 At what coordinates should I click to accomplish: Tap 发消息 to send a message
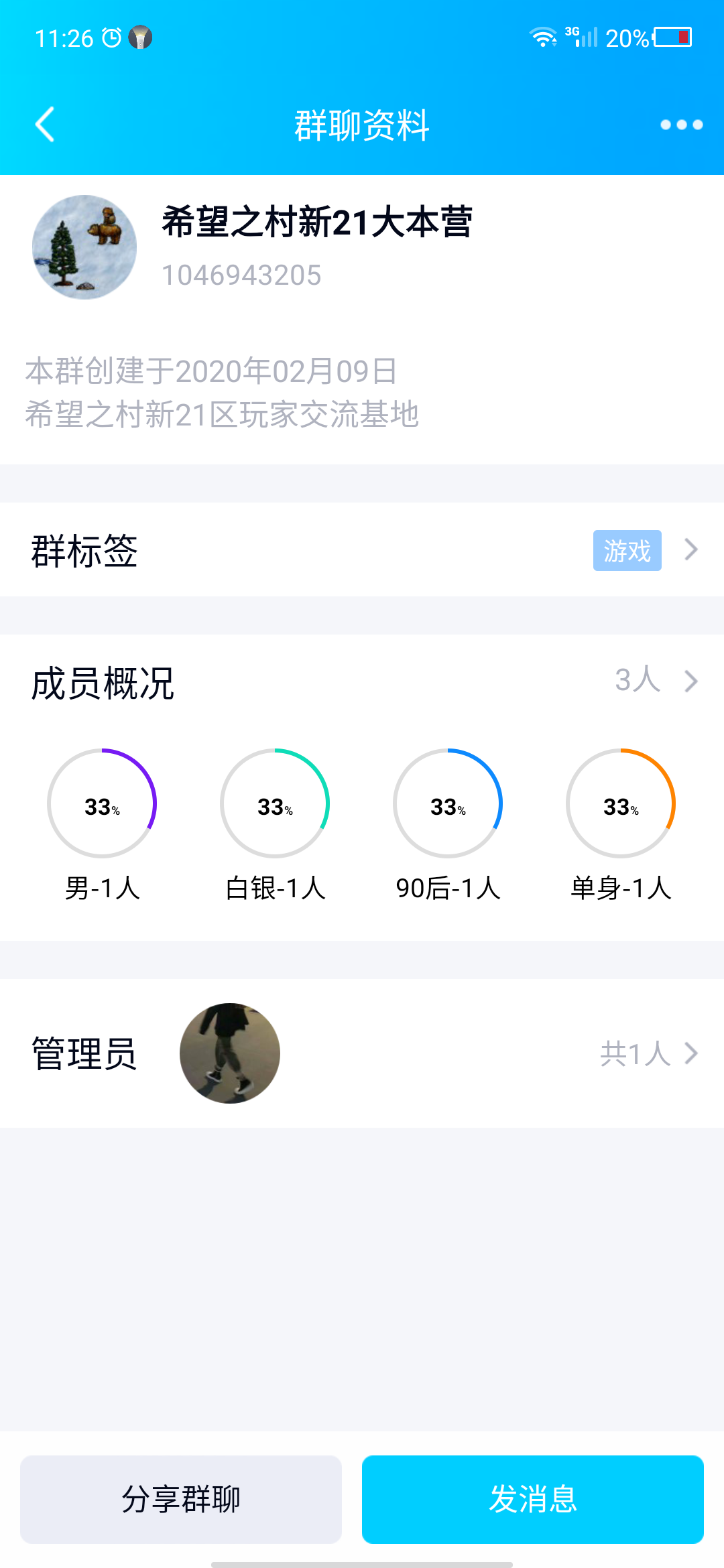point(533,1499)
